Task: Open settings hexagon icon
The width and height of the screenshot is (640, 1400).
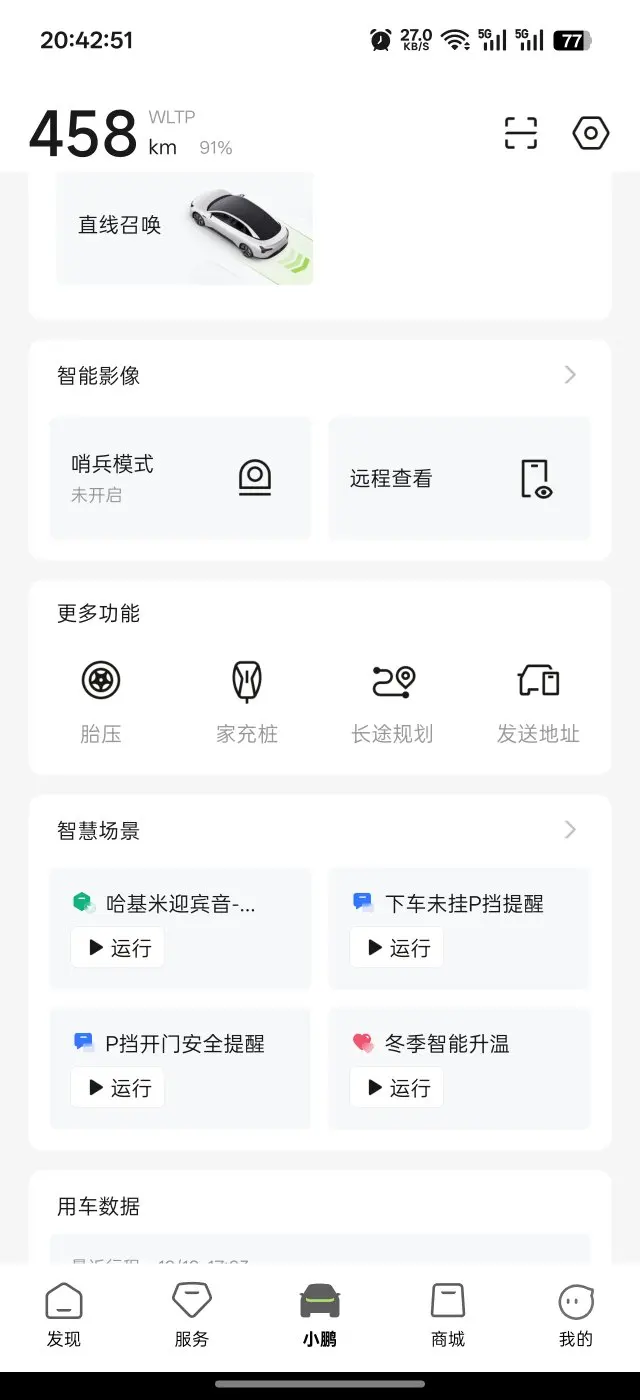Action: [x=590, y=133]
